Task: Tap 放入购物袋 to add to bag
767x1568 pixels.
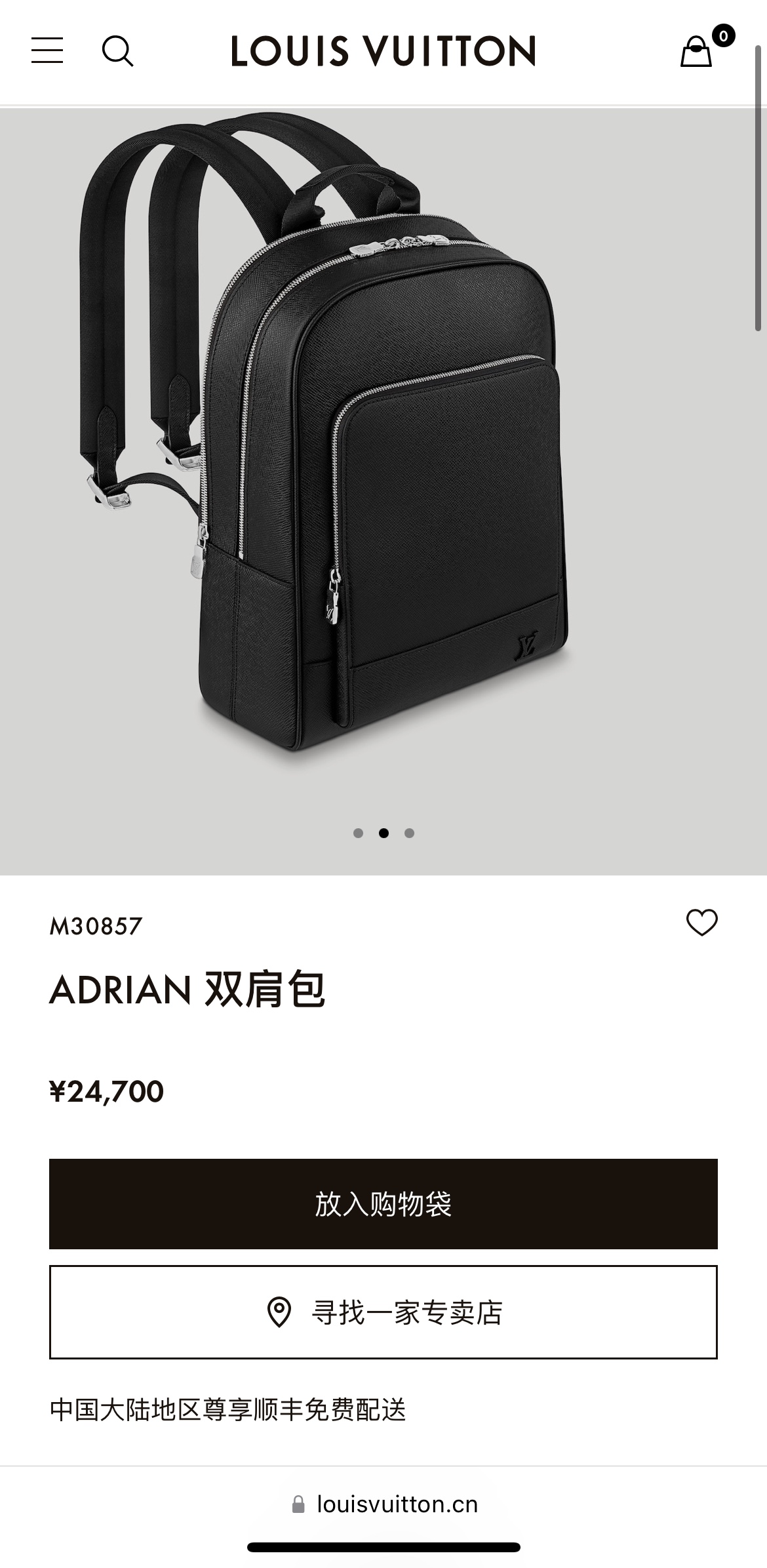Action: point(383,1203)
